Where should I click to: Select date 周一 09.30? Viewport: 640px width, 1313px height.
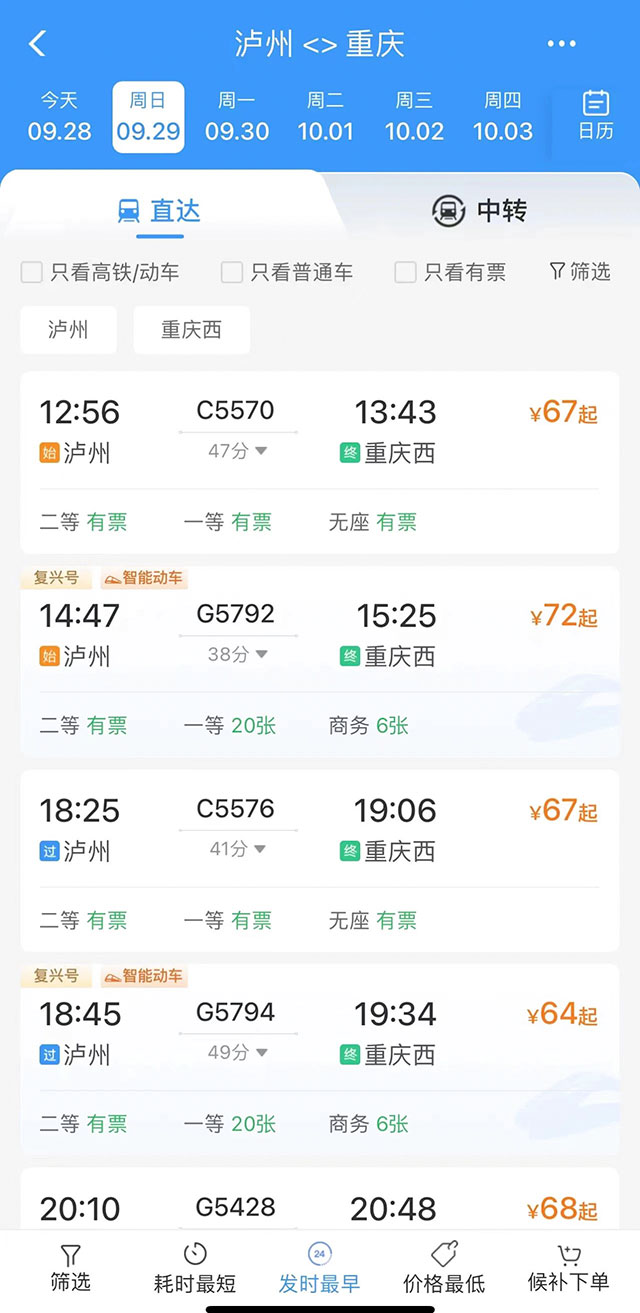[x=237, y=116]
